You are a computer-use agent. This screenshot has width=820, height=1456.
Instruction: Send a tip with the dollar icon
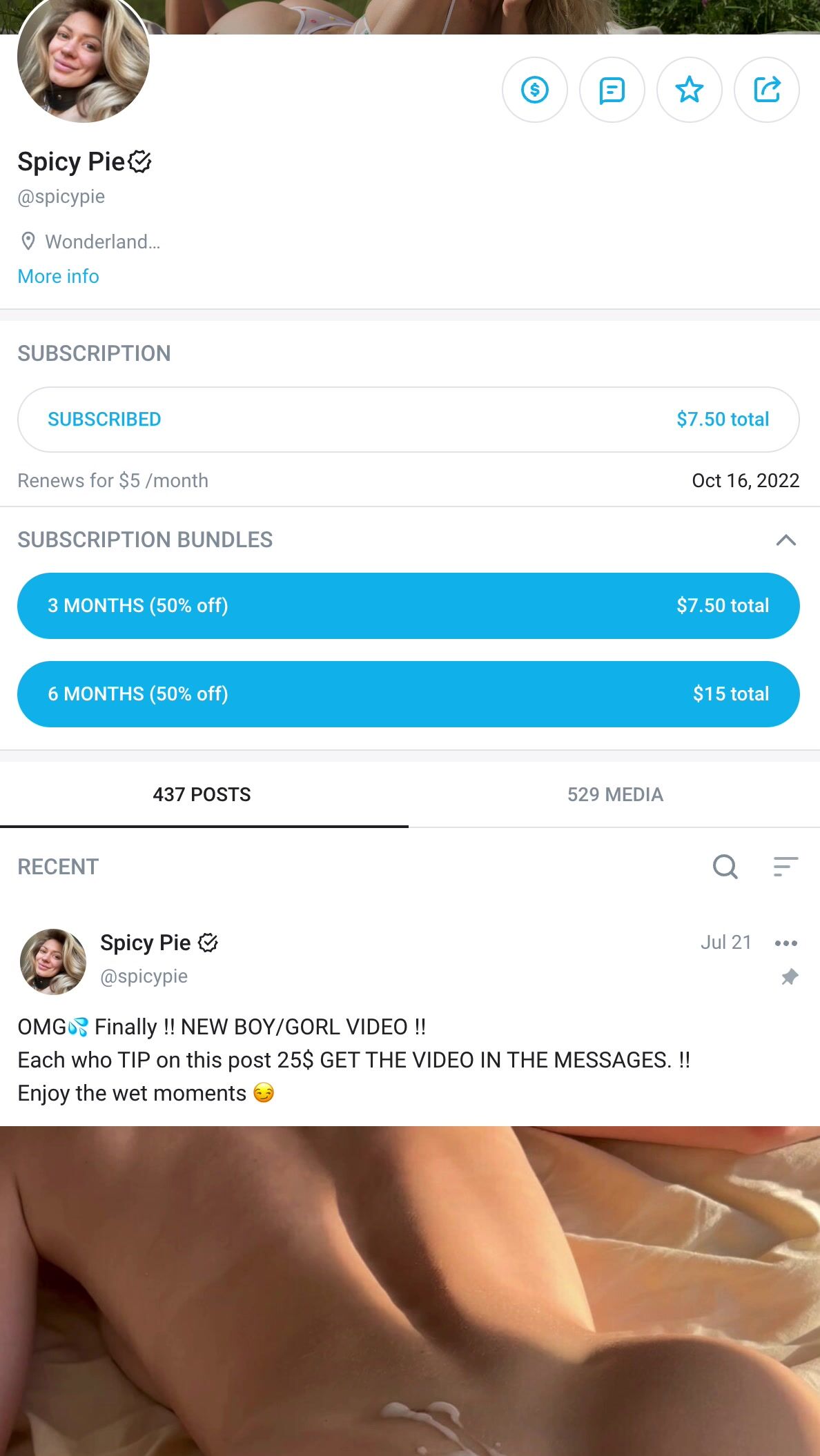pyautogui.click(x=535, y=90)
